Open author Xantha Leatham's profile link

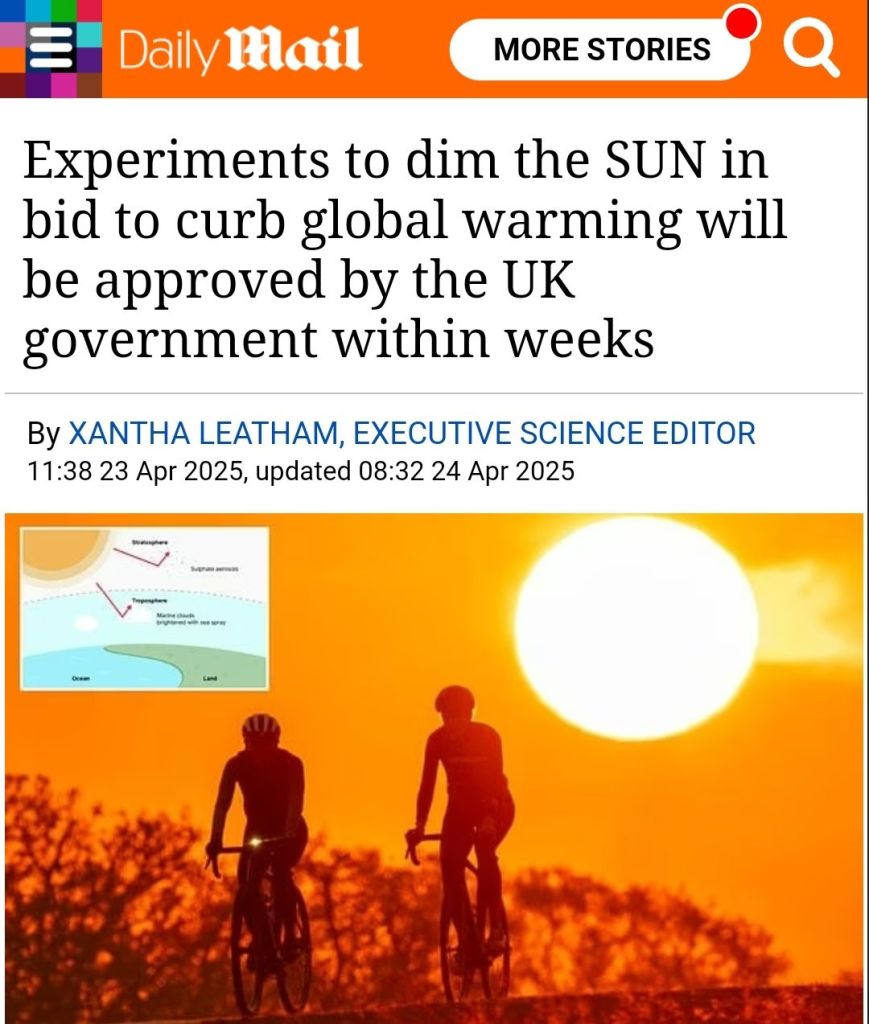410,433
